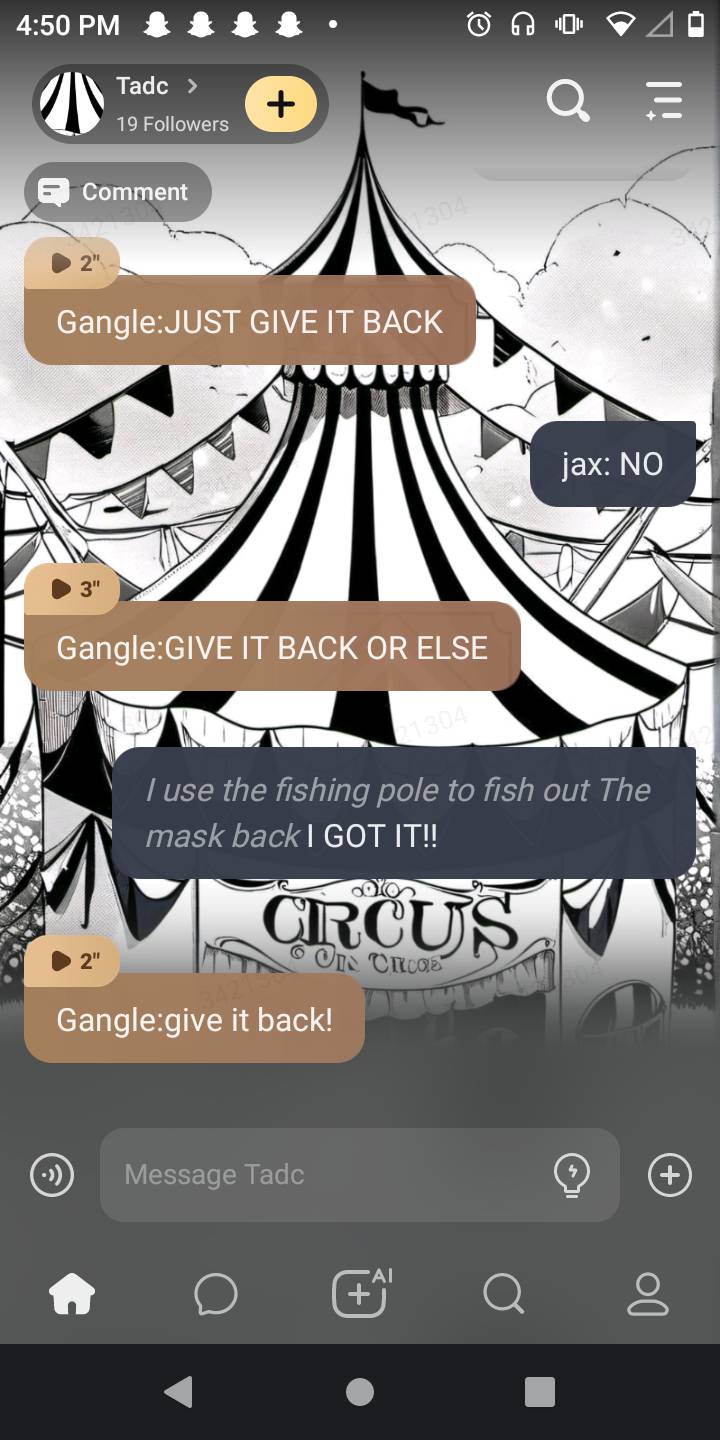Screen dimensions: 720x1440
Task: Switch to the Home tab
Action: click(x=72, y=1294)
